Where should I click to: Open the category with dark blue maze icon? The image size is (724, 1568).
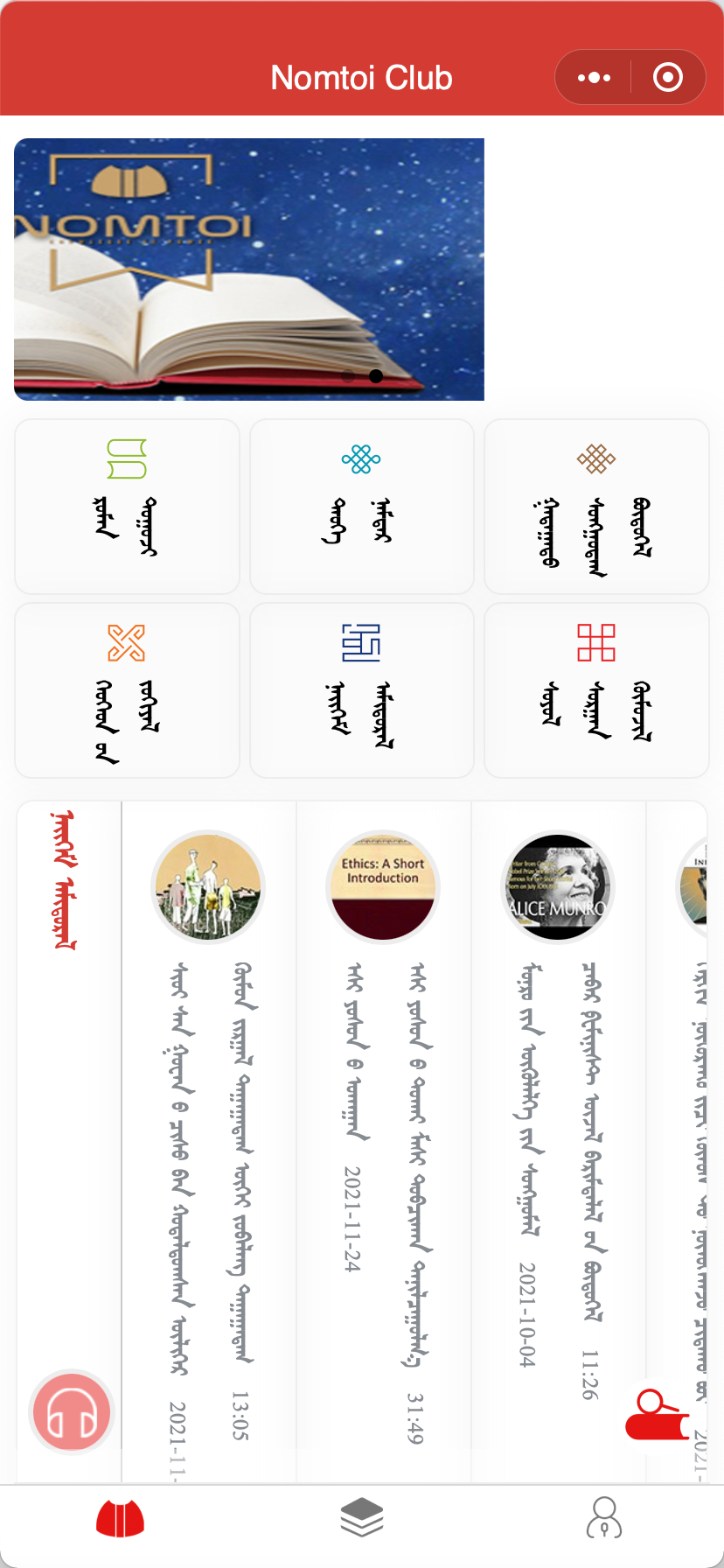(x=361, y=690)
